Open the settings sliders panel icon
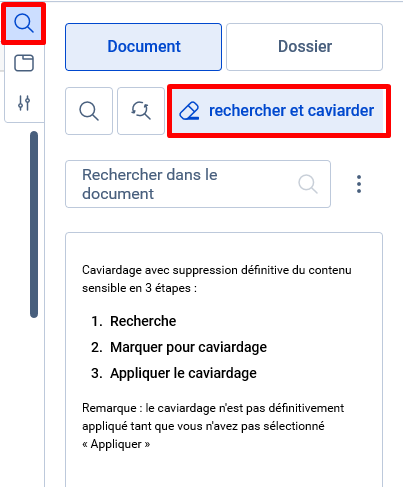Viewport: 403px width, 487px height. [x=24, y=103]
